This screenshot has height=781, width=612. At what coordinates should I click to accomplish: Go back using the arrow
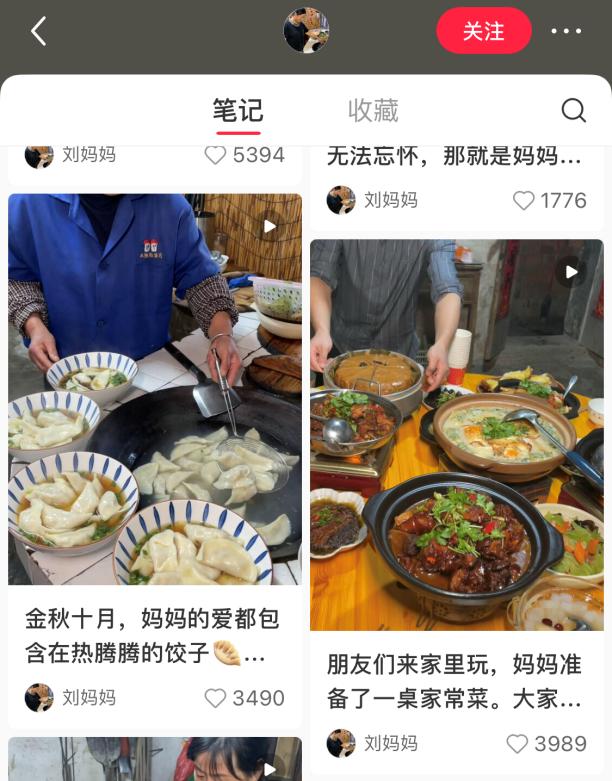pyautogui.click(x=38, y=31)
